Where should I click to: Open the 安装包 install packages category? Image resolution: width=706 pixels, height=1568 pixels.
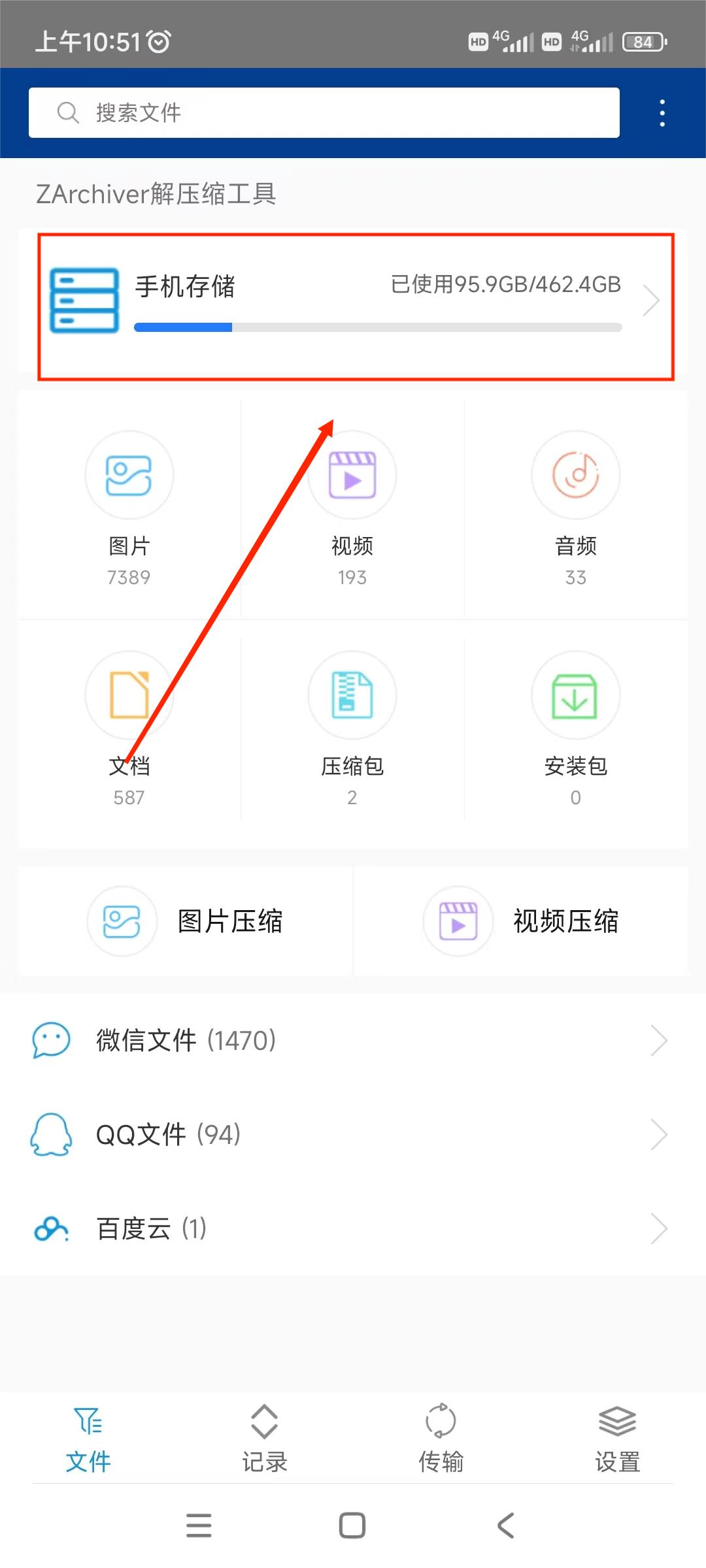[576, 728]
